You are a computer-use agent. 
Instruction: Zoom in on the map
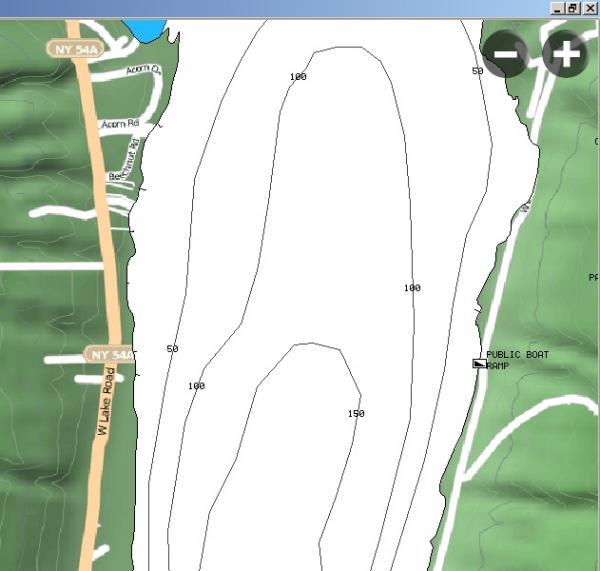tap(565, 53)
